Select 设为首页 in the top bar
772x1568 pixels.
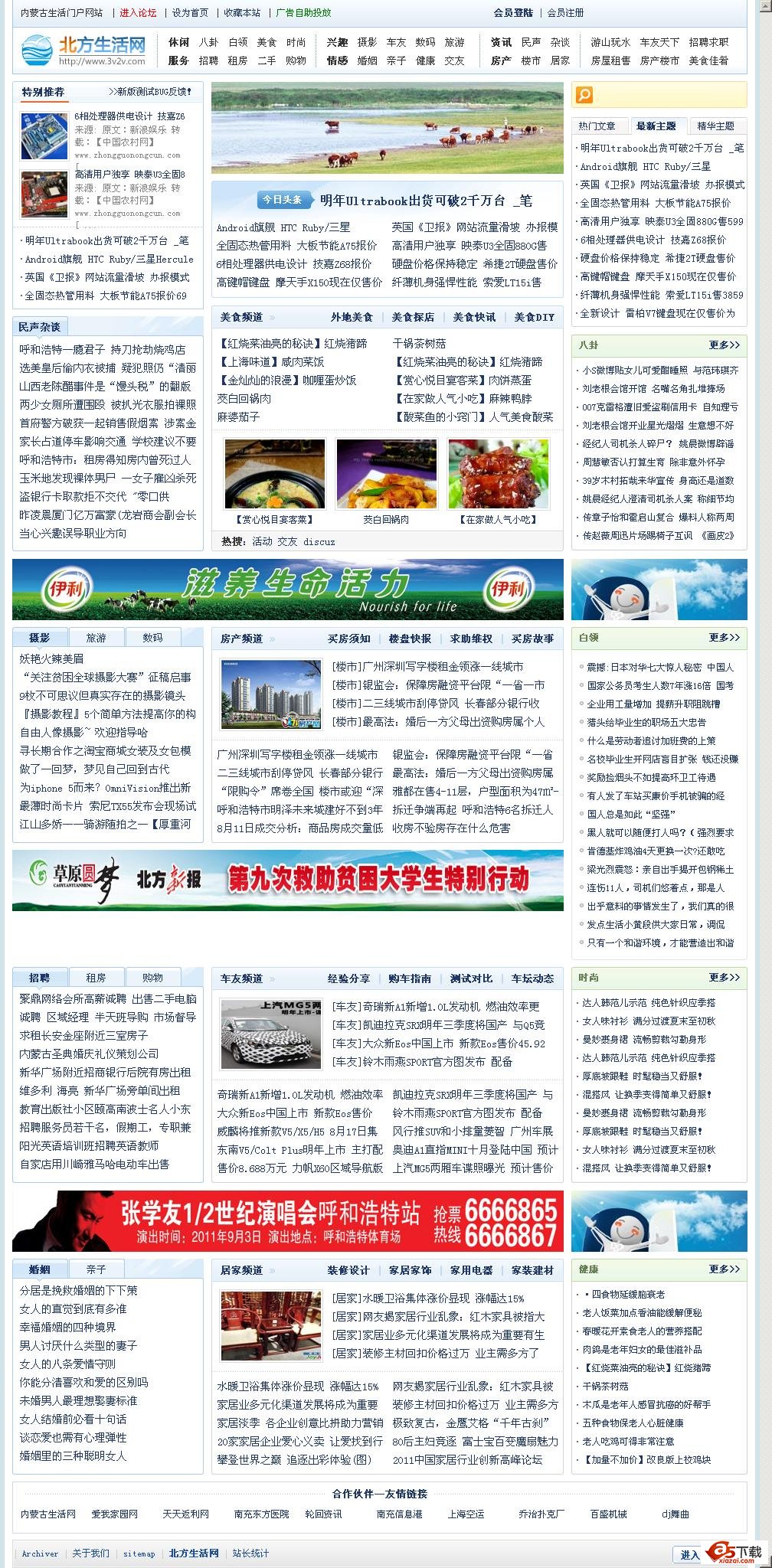(190, 12)
